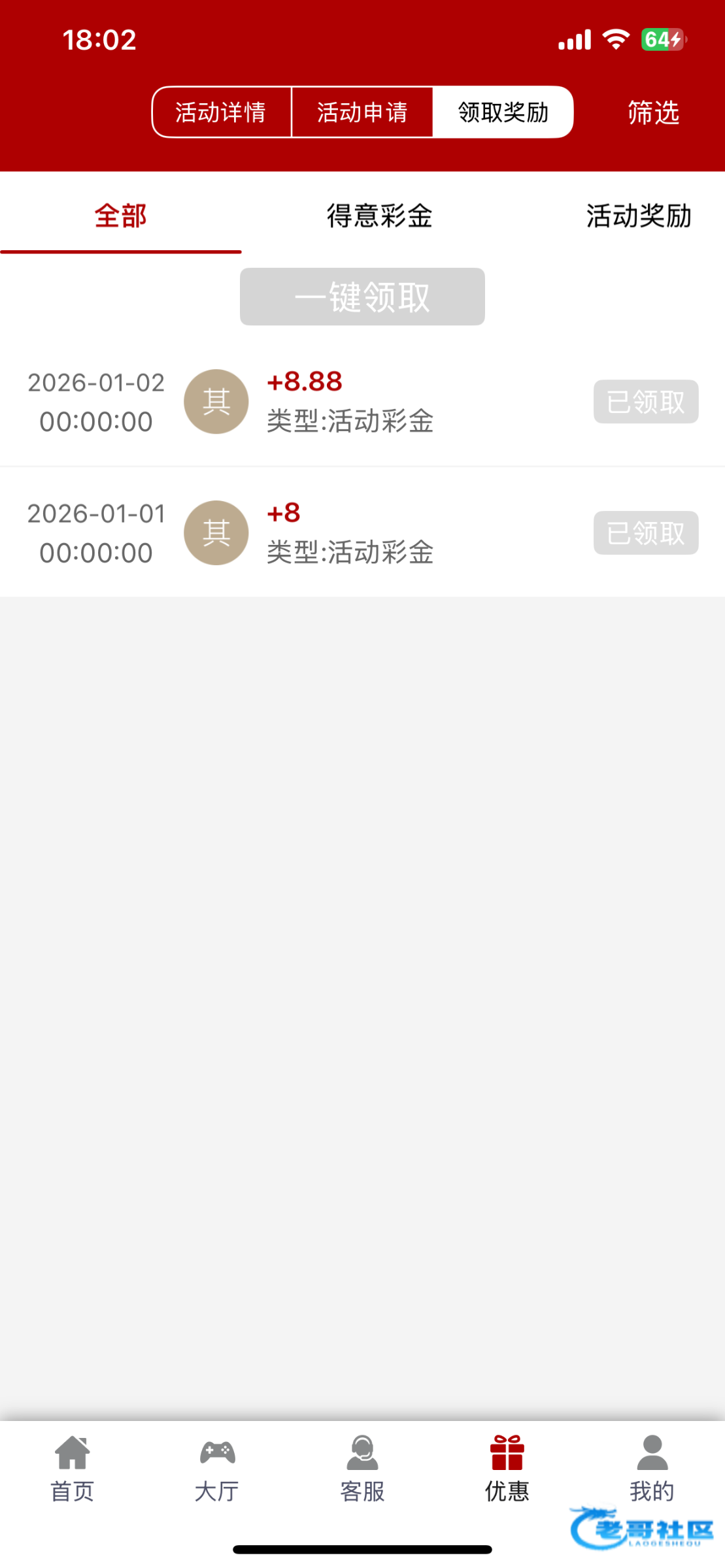Contact 客服 customer service

(x=362, y=1466)
